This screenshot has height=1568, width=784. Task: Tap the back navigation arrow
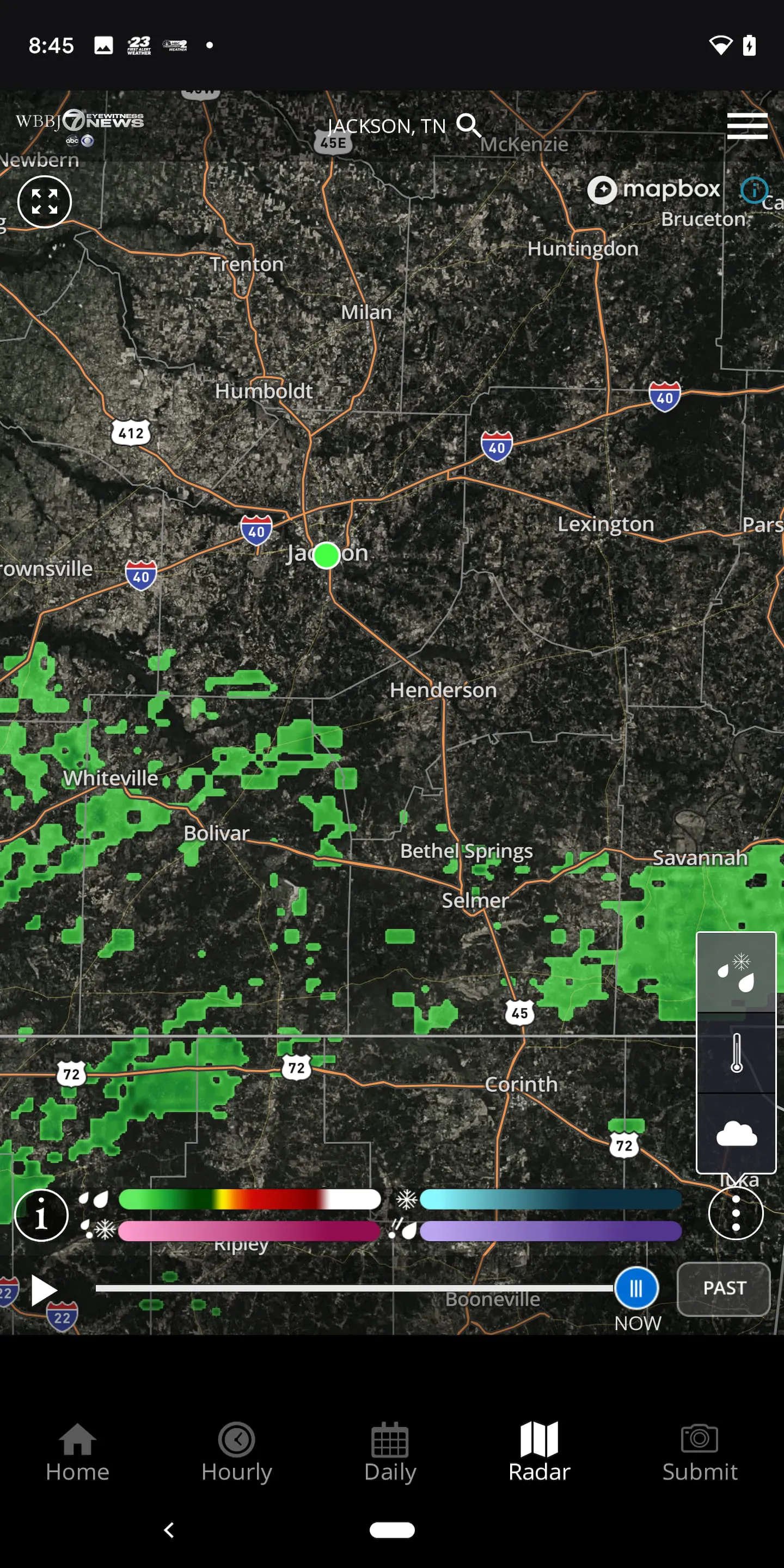(169, 1530)
